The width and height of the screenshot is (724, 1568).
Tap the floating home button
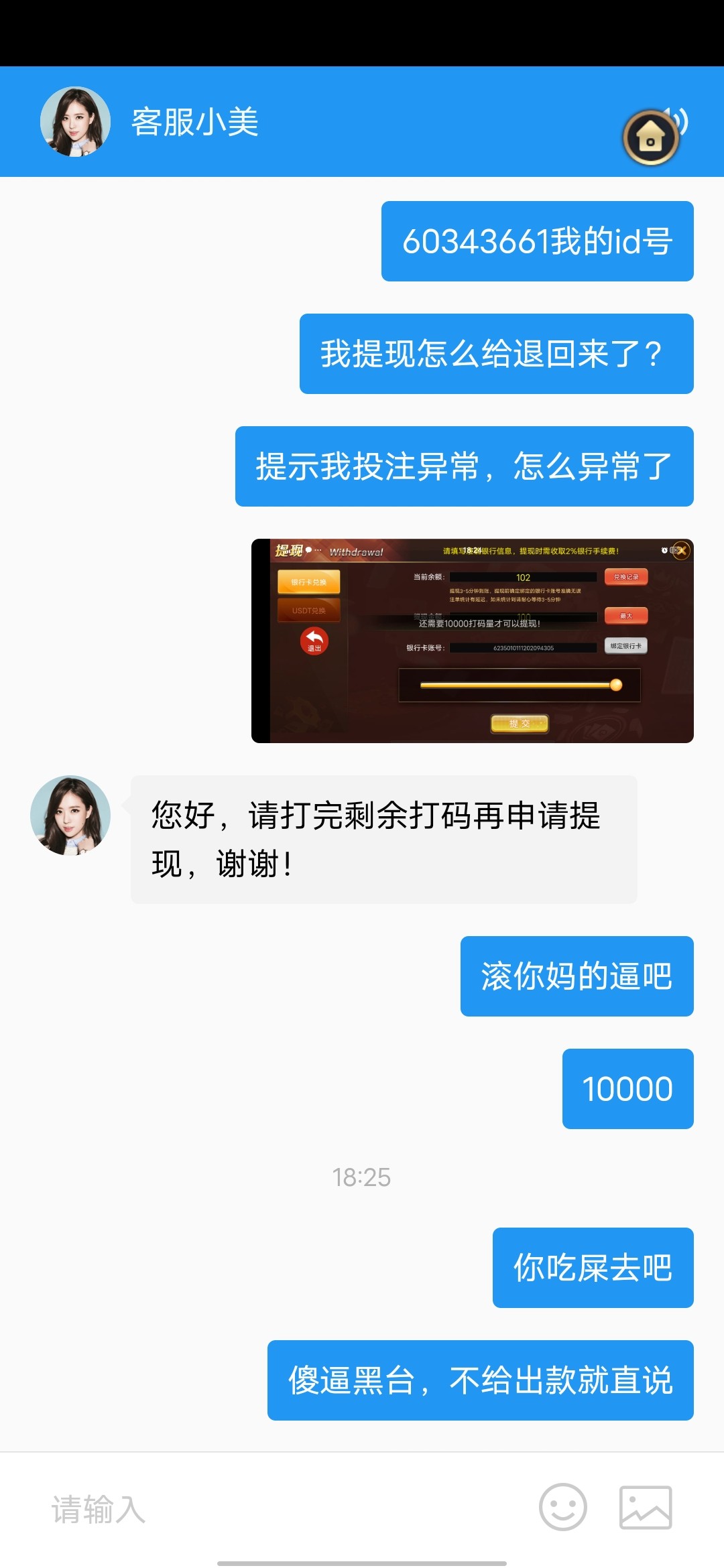[x=650, y=138]
